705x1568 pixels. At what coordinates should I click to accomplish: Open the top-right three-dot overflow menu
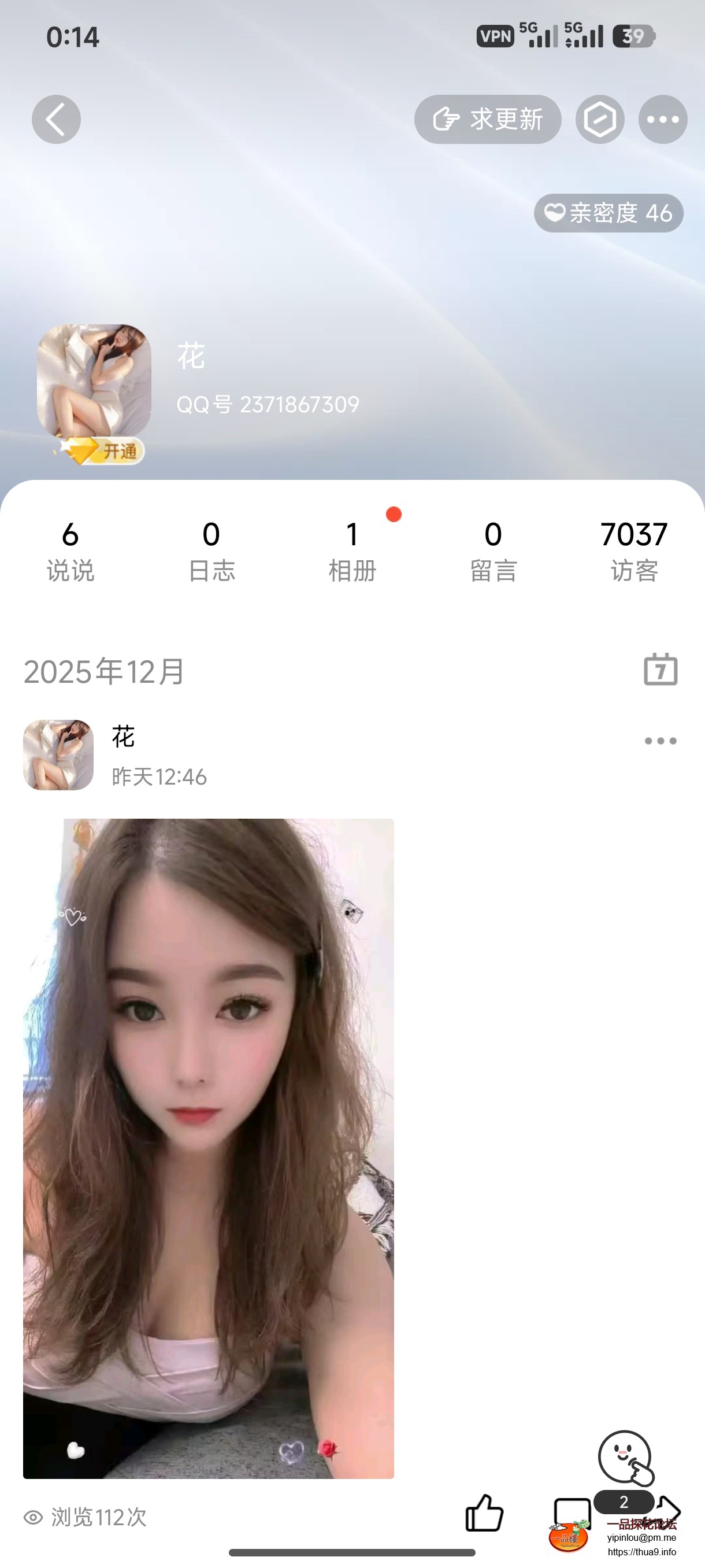tap(663, 119)
